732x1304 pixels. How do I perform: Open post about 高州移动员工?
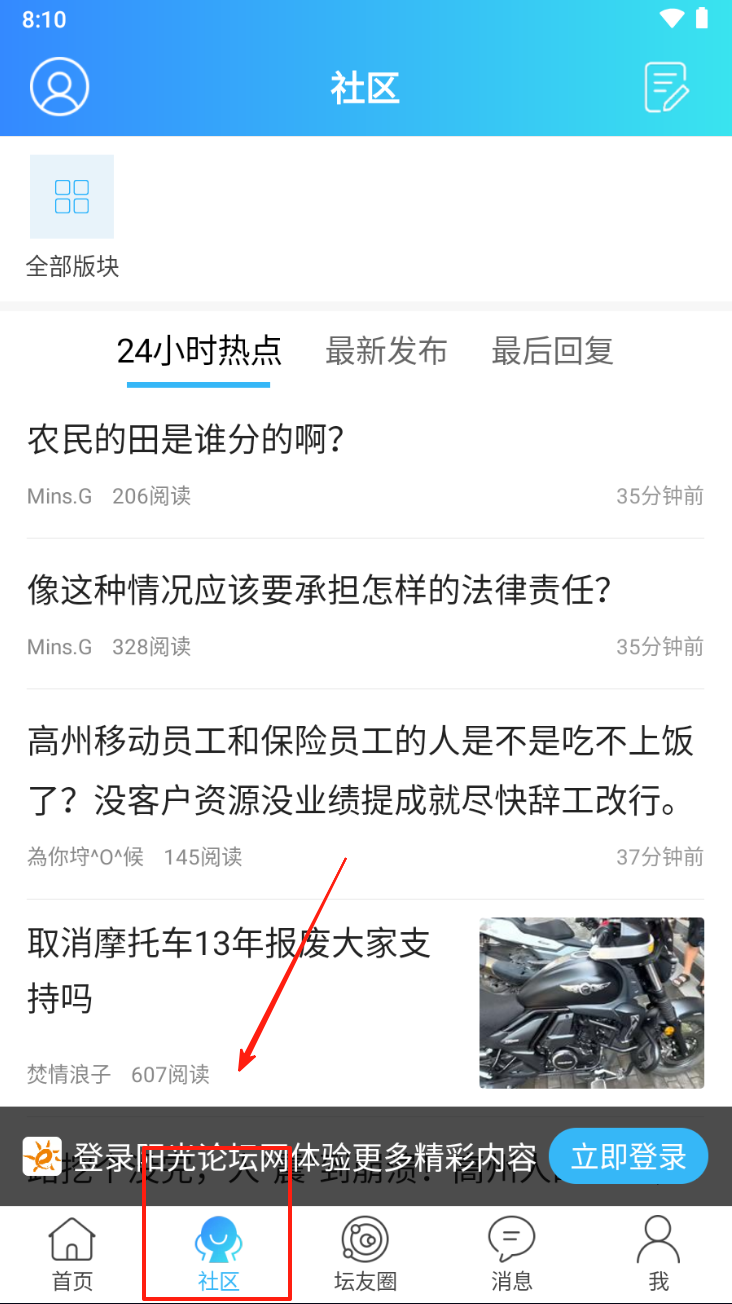360,770
